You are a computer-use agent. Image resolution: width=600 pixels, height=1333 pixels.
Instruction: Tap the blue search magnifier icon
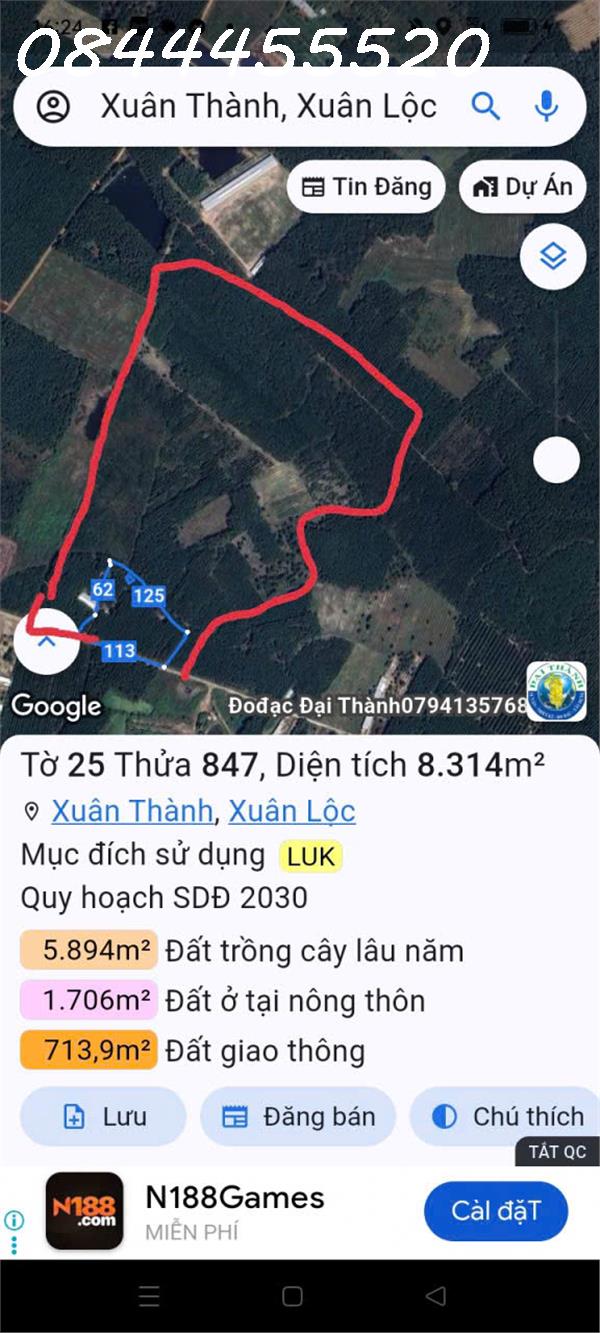[486, 106]
